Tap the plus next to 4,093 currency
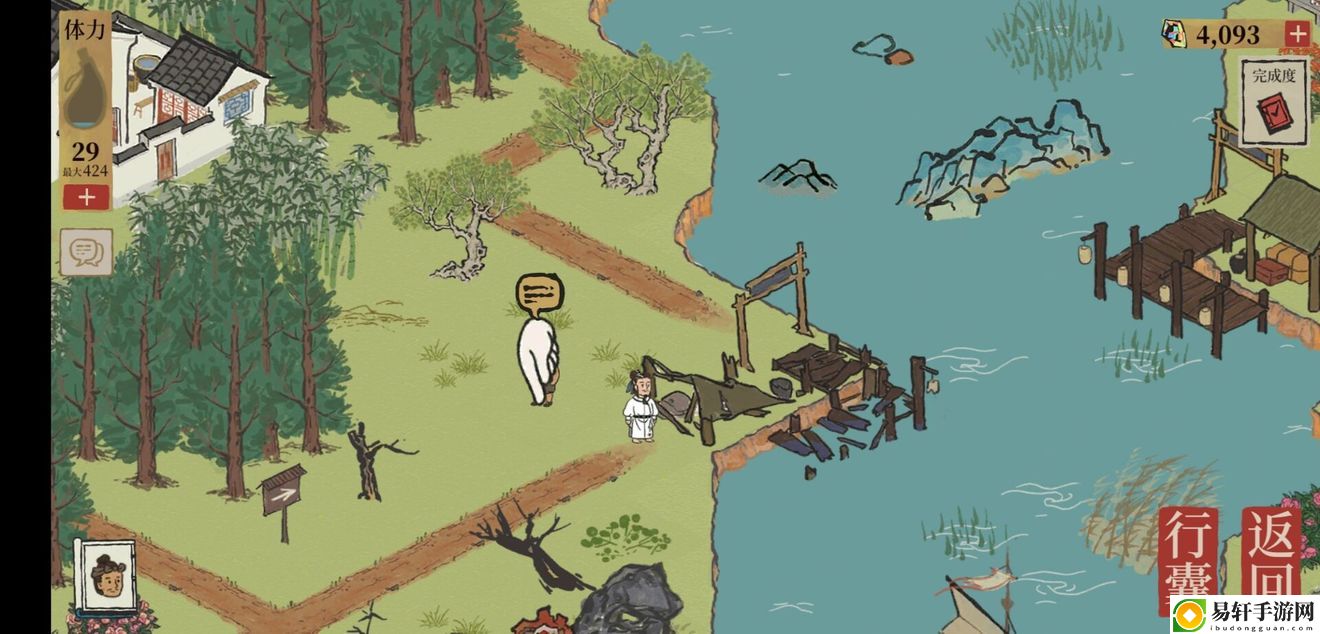Viewport: 1320px width, 634px height. click(1297, 34)
